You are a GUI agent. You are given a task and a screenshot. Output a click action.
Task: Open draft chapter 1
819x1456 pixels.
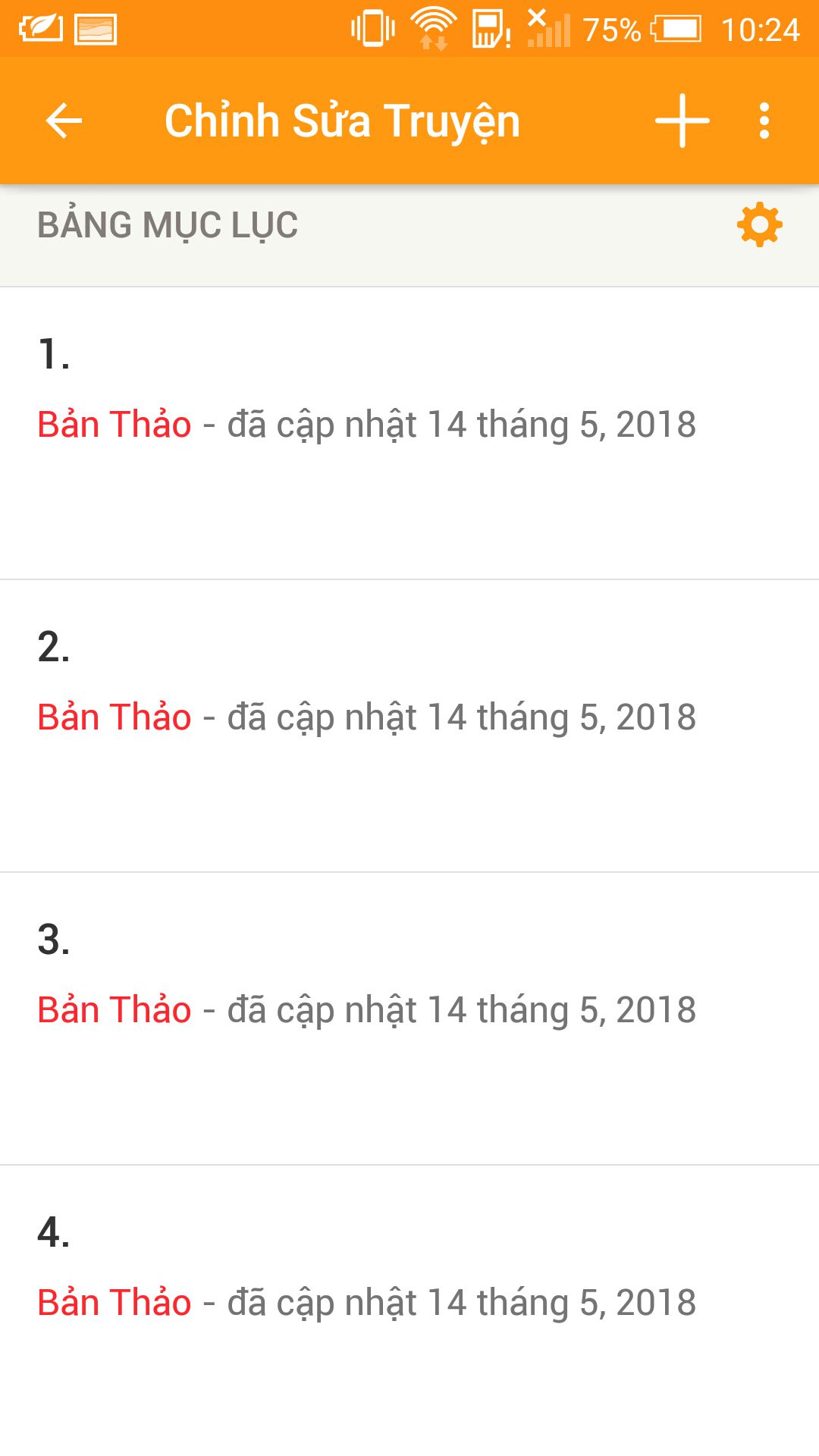click(409, 433)
